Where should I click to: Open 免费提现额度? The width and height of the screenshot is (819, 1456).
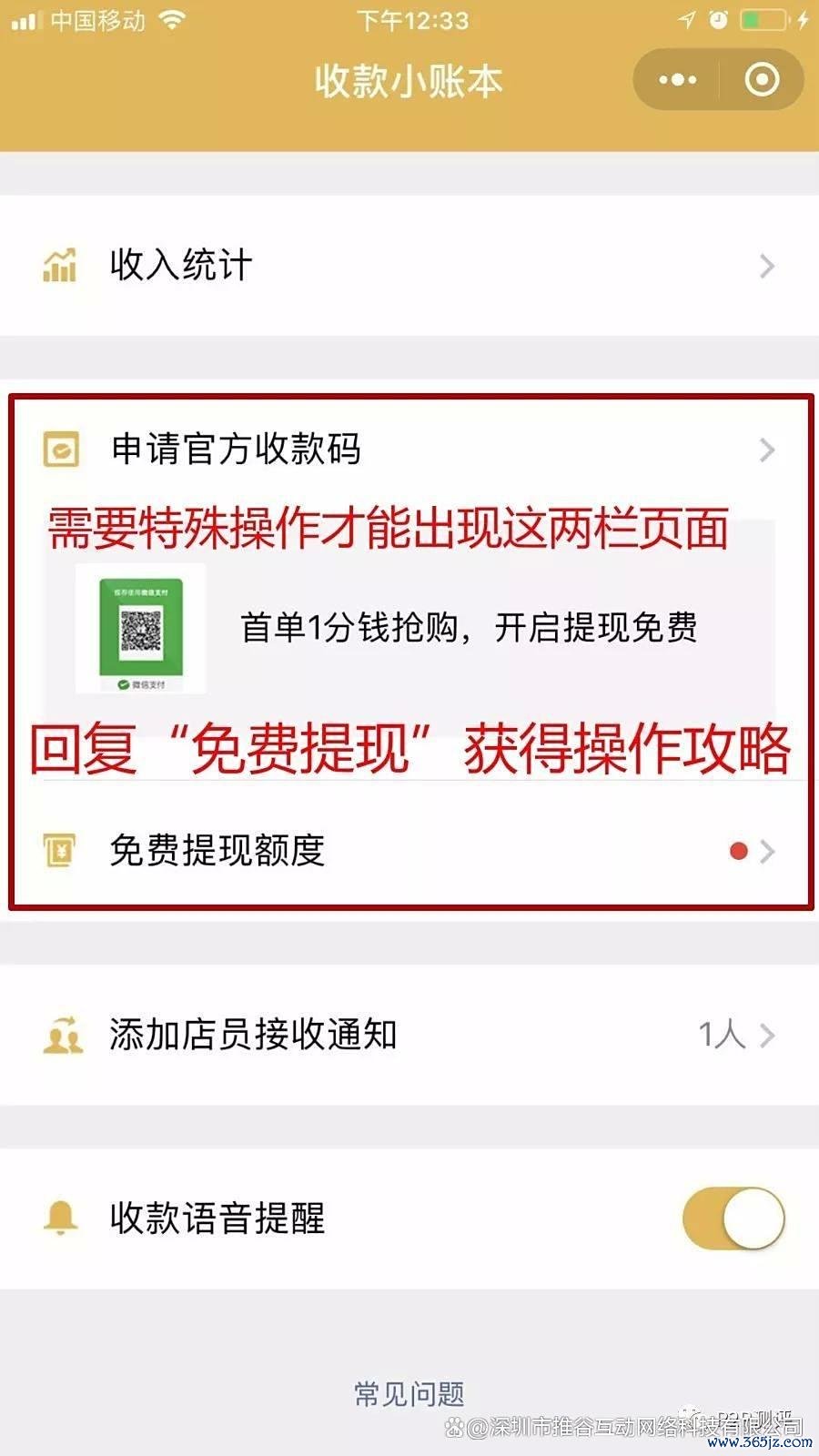click(409, 851)
